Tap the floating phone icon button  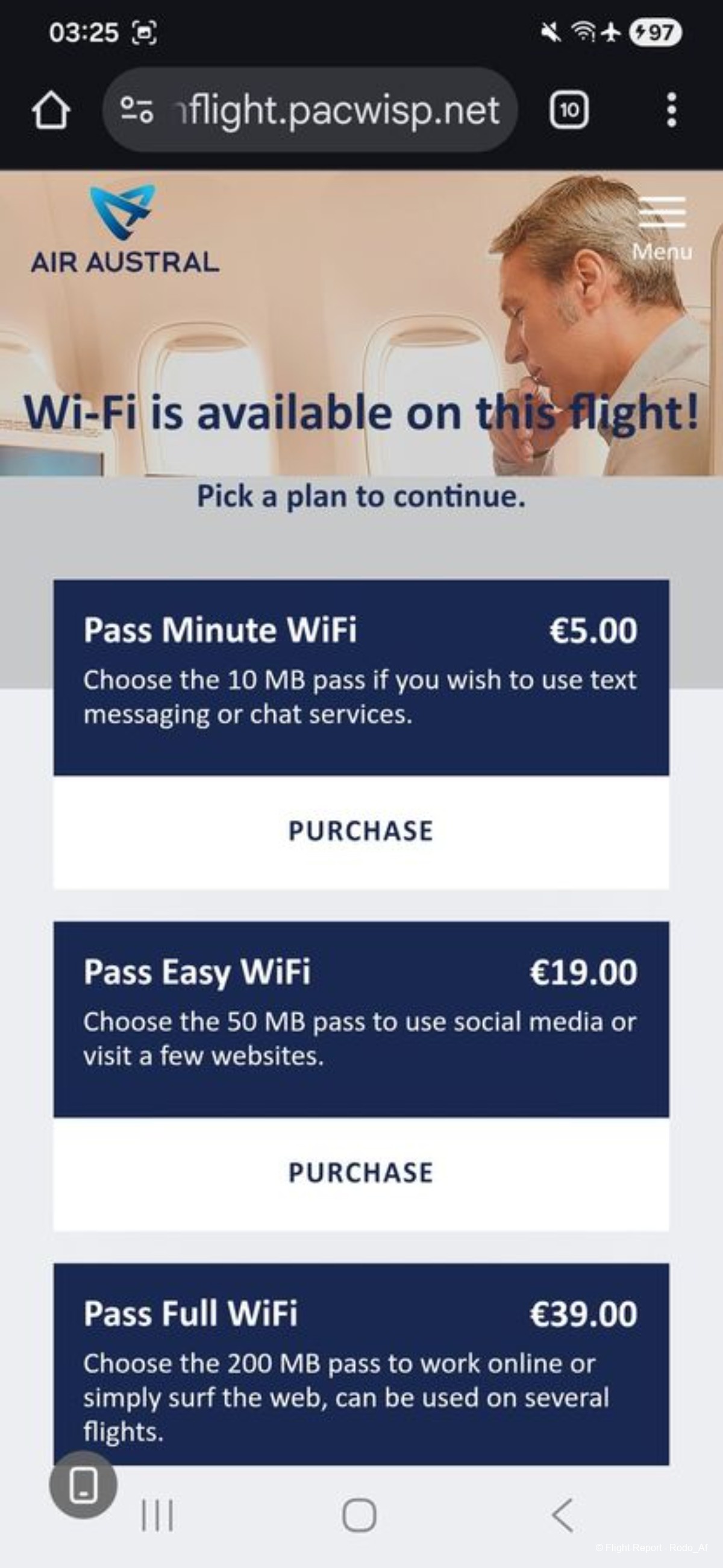click(83, 1485)
